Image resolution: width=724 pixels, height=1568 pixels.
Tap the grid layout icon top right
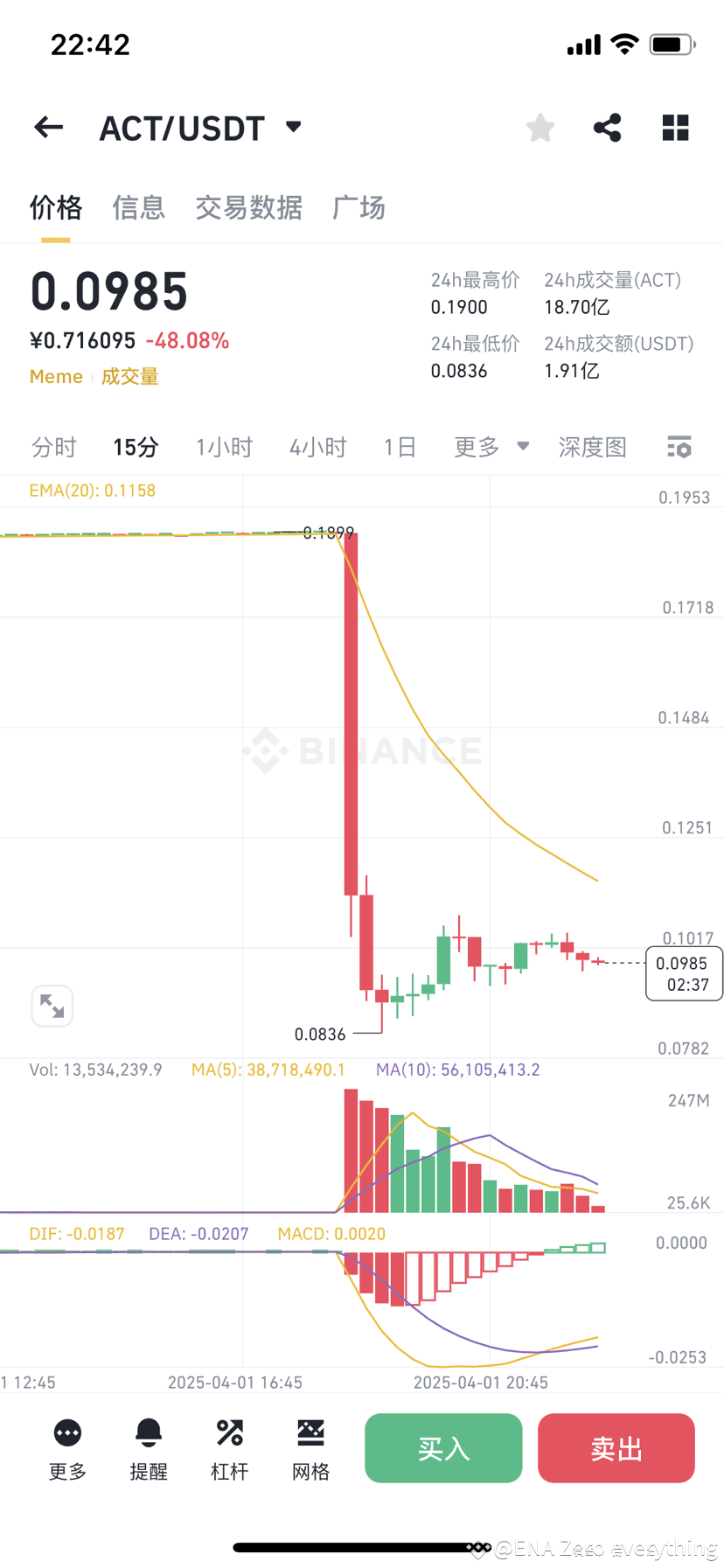[x=675, y=128]
